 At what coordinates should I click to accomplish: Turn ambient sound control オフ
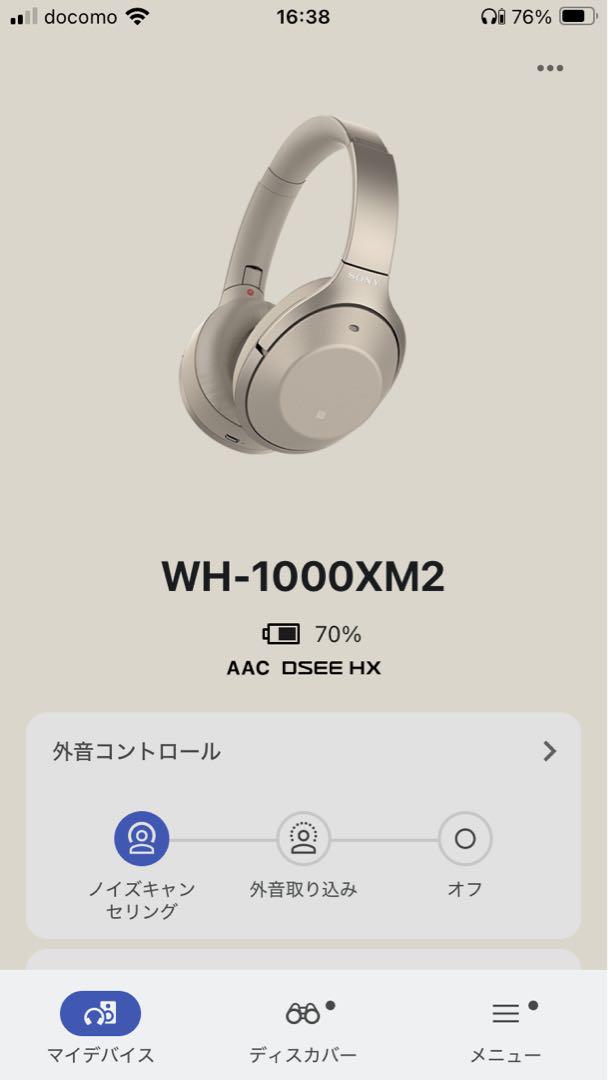pos(465,839)
